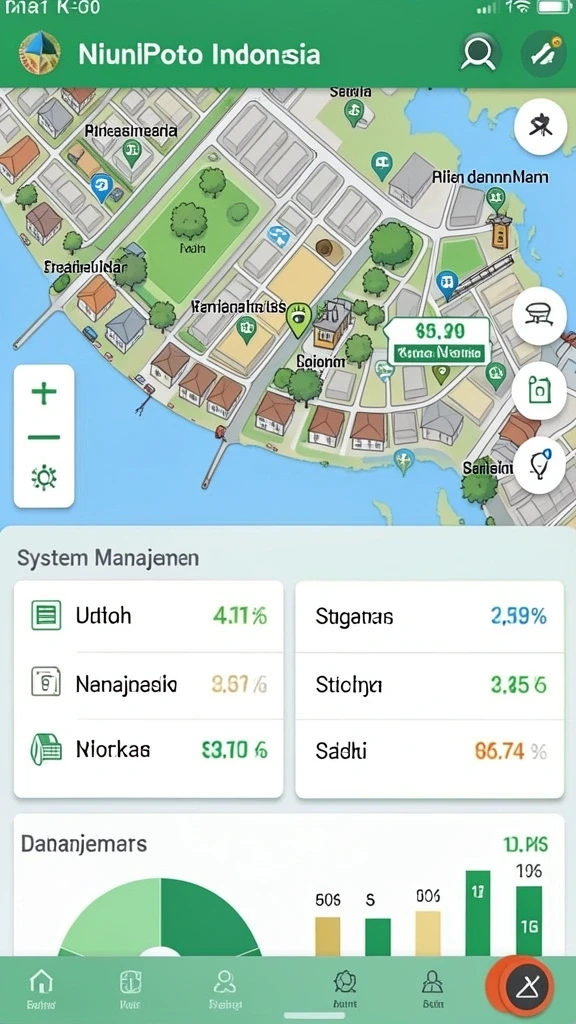Zoom out with the minus button
Image resolution: width=576 pixels, height=1024 pixels.
pyautogui.click(x=44, y=437)
